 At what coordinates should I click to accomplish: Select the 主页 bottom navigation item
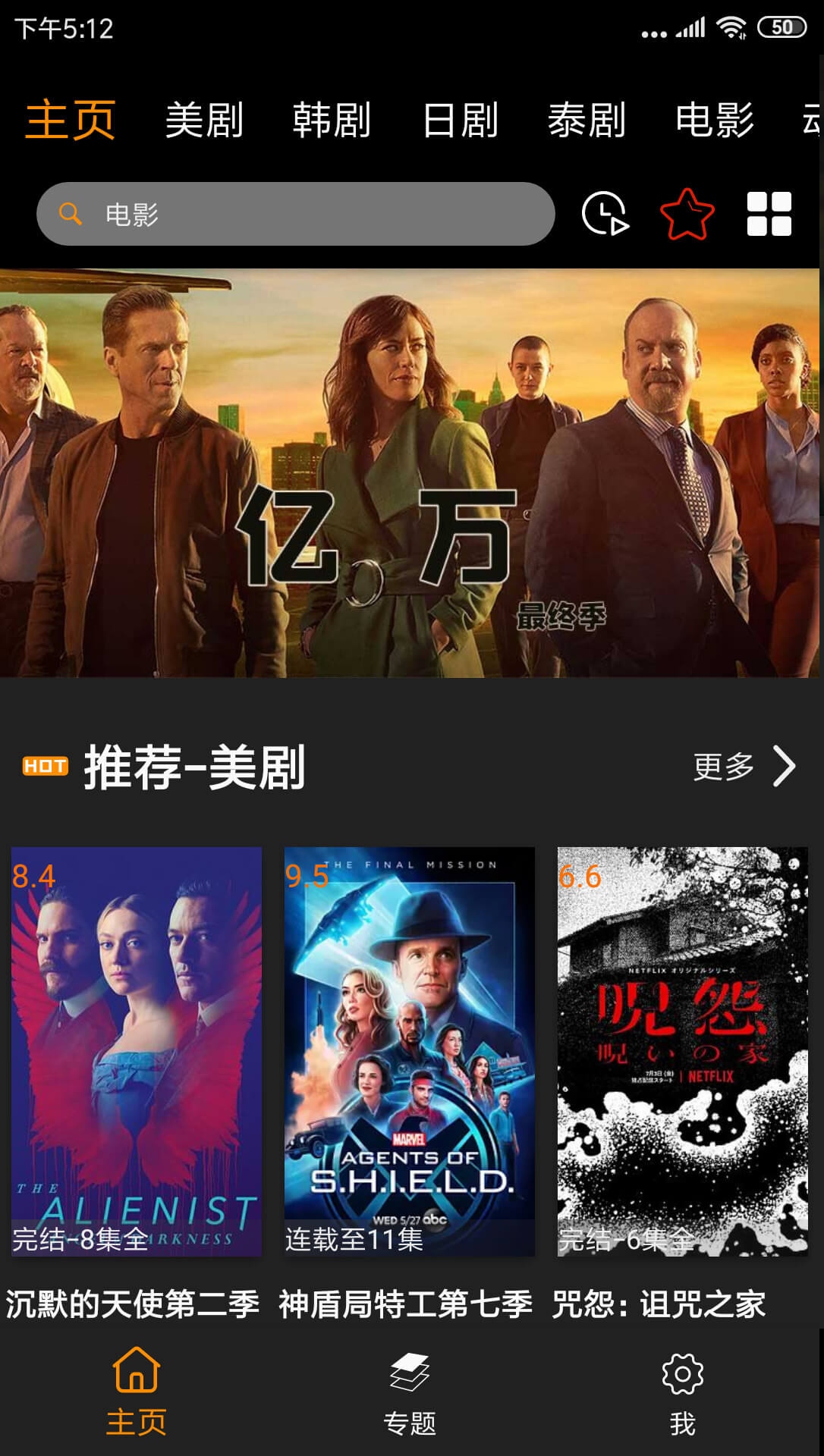[x=137, y=1392]
